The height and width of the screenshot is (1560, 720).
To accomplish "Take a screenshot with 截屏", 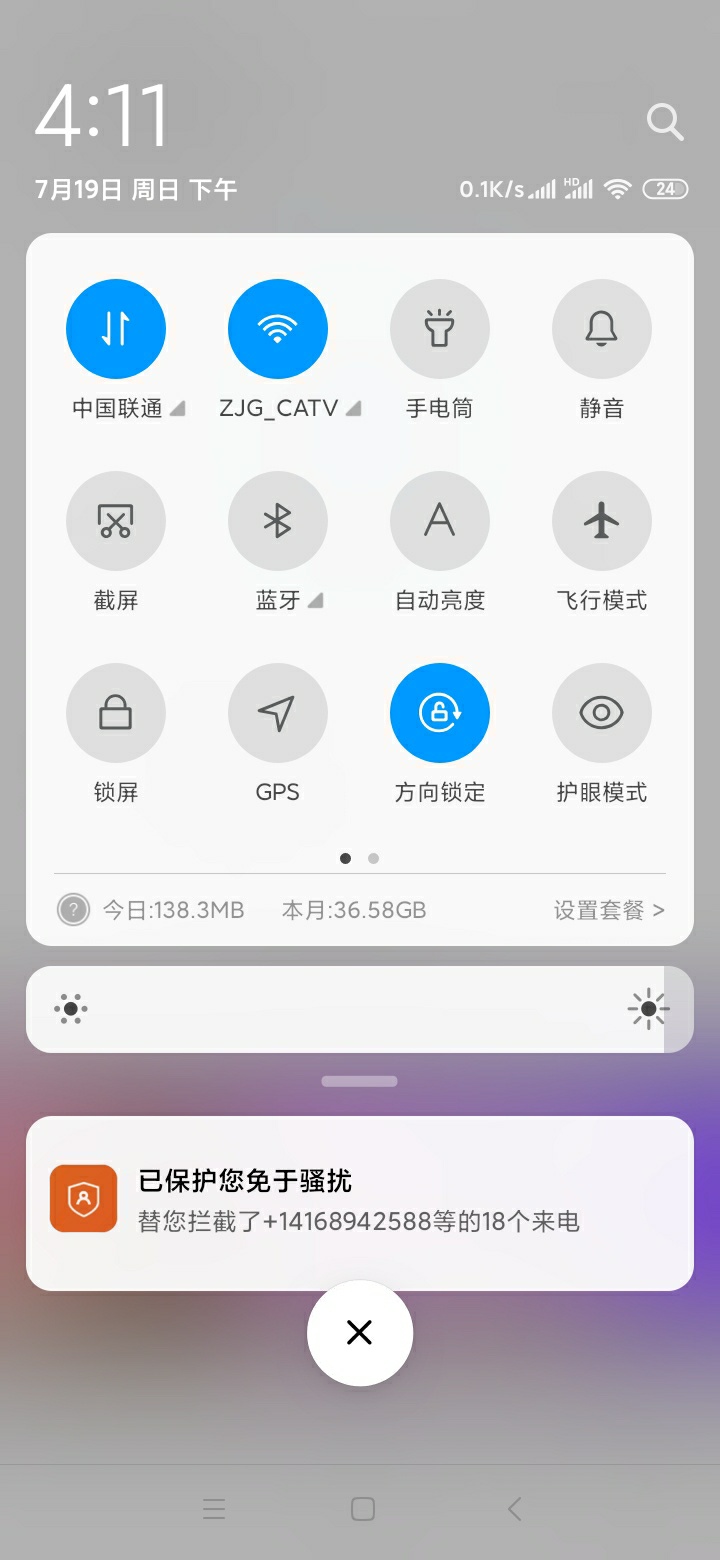I will click(x=116, y=521).
